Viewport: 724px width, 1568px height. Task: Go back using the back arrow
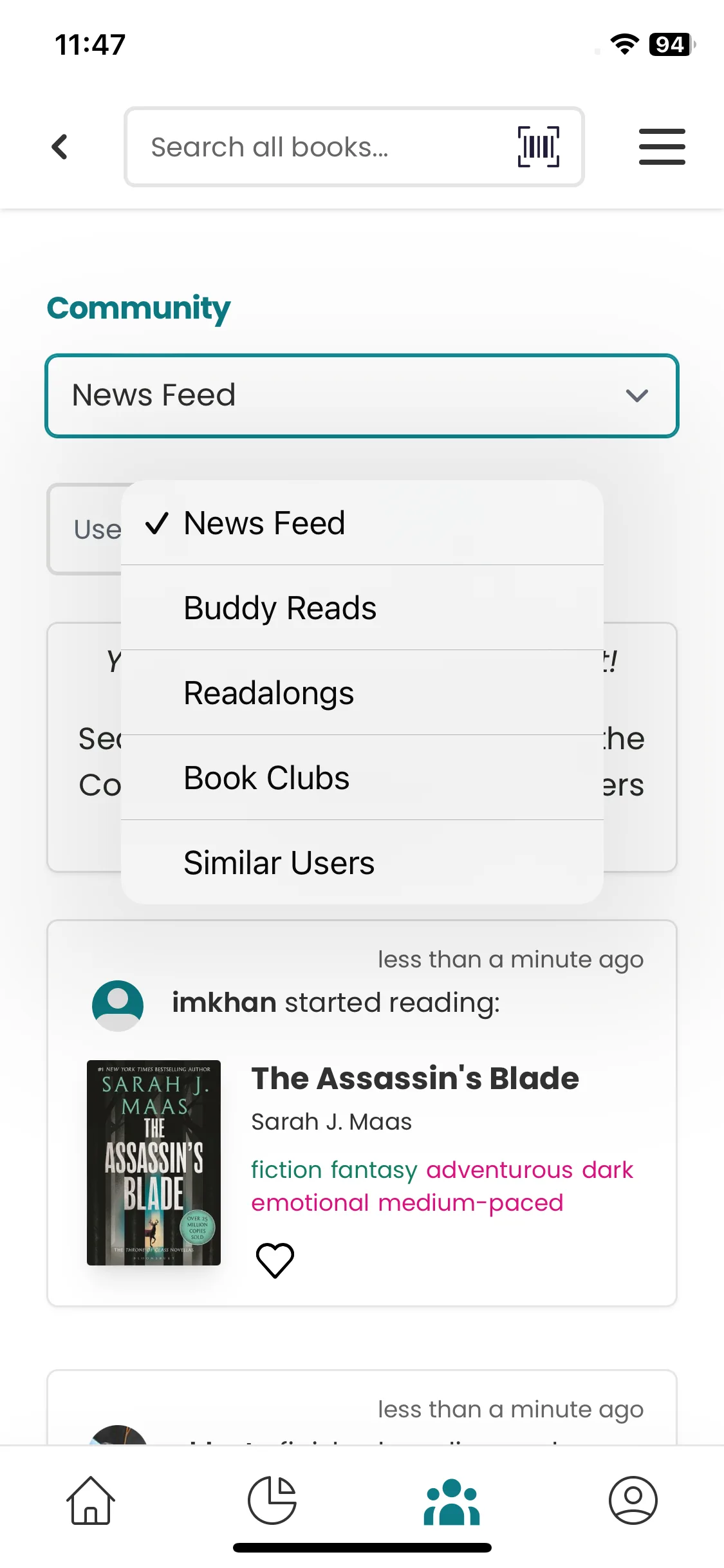[60, 147]
